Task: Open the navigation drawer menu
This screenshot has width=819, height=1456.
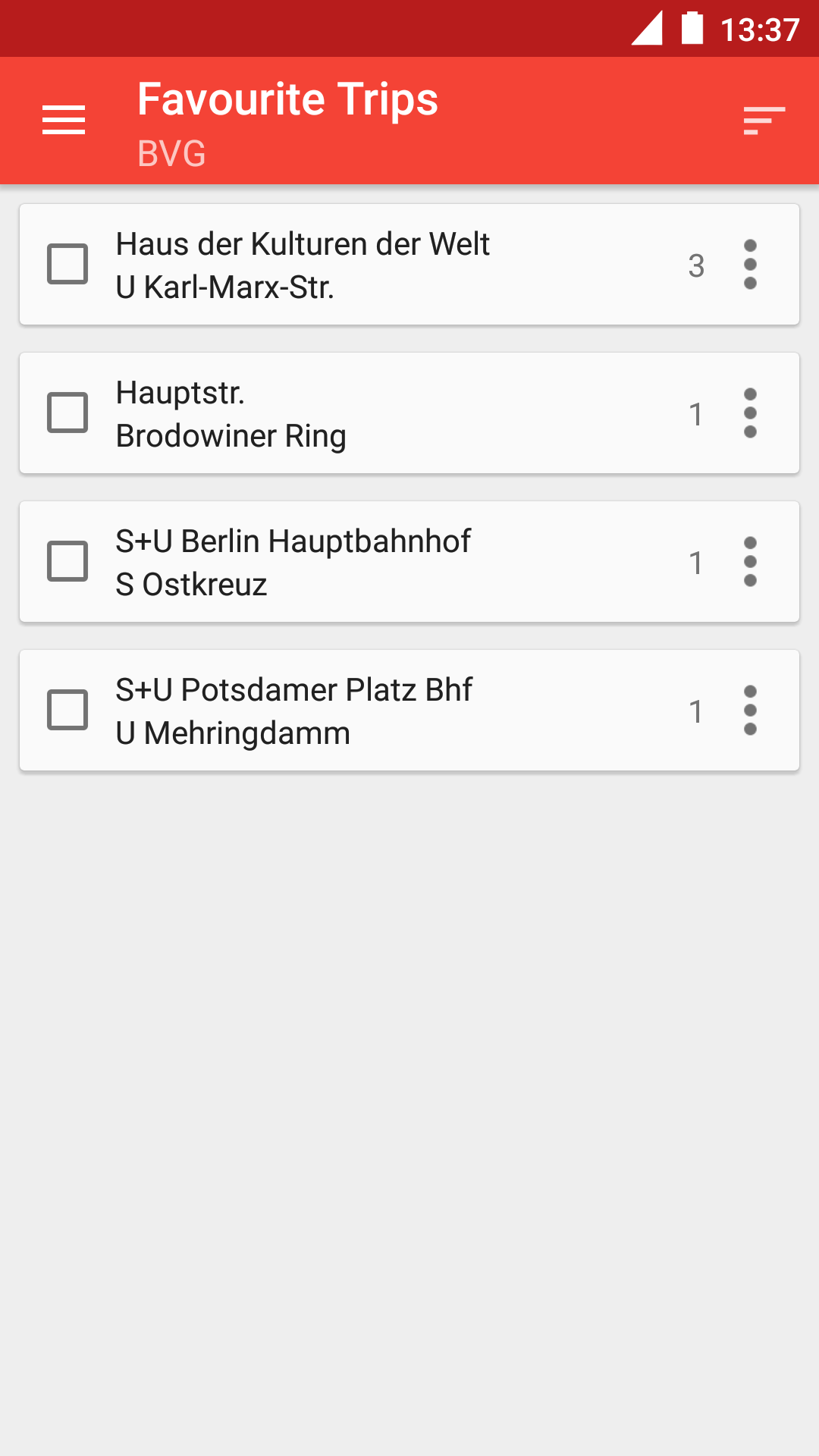Action: pyautogui.click(x=64, y=121)
